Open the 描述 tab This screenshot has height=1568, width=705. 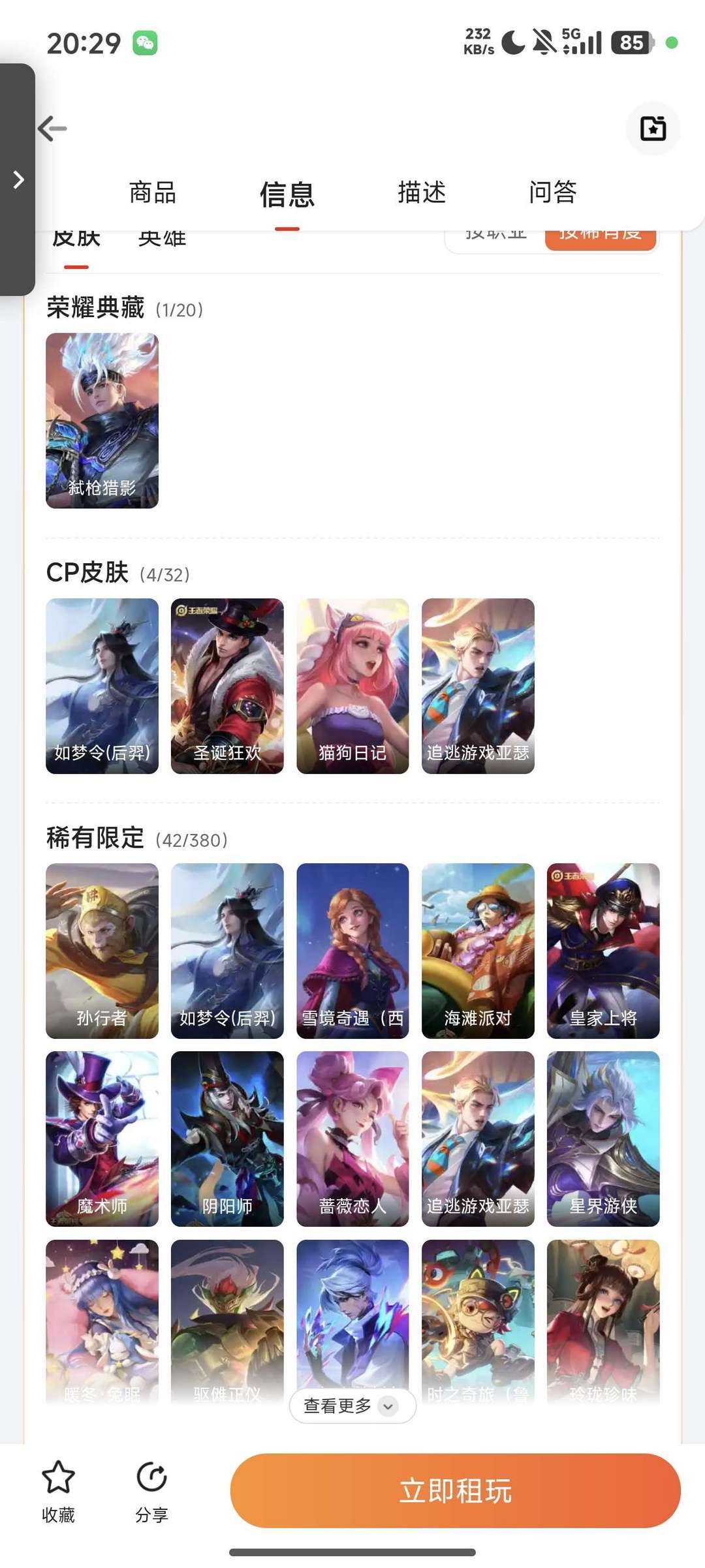click(422, 192)
